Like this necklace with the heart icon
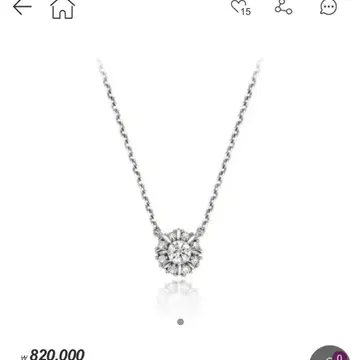Screen dimensions: 360x360 240,7
